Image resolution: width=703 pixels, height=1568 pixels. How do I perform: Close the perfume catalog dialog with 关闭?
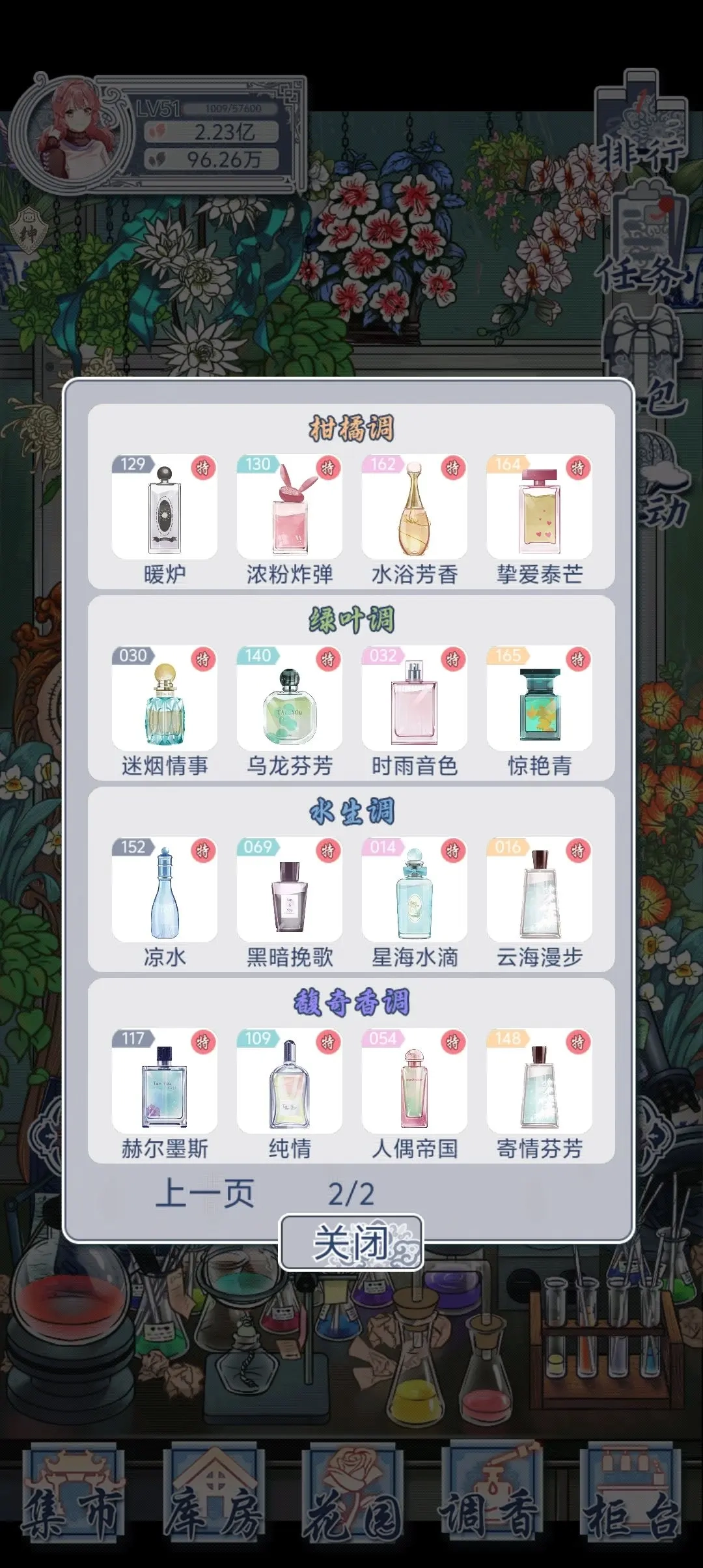click(x=351, y=1242)
